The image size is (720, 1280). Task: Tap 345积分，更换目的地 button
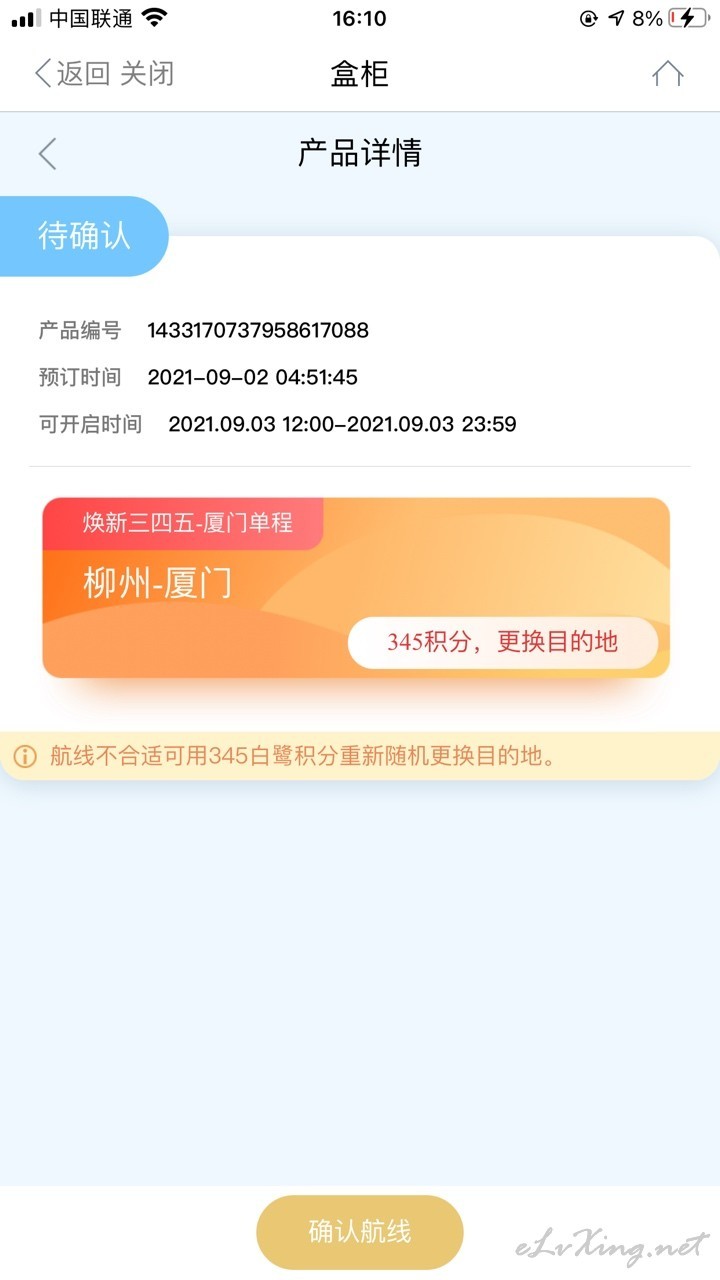click(x=503, y=642)
